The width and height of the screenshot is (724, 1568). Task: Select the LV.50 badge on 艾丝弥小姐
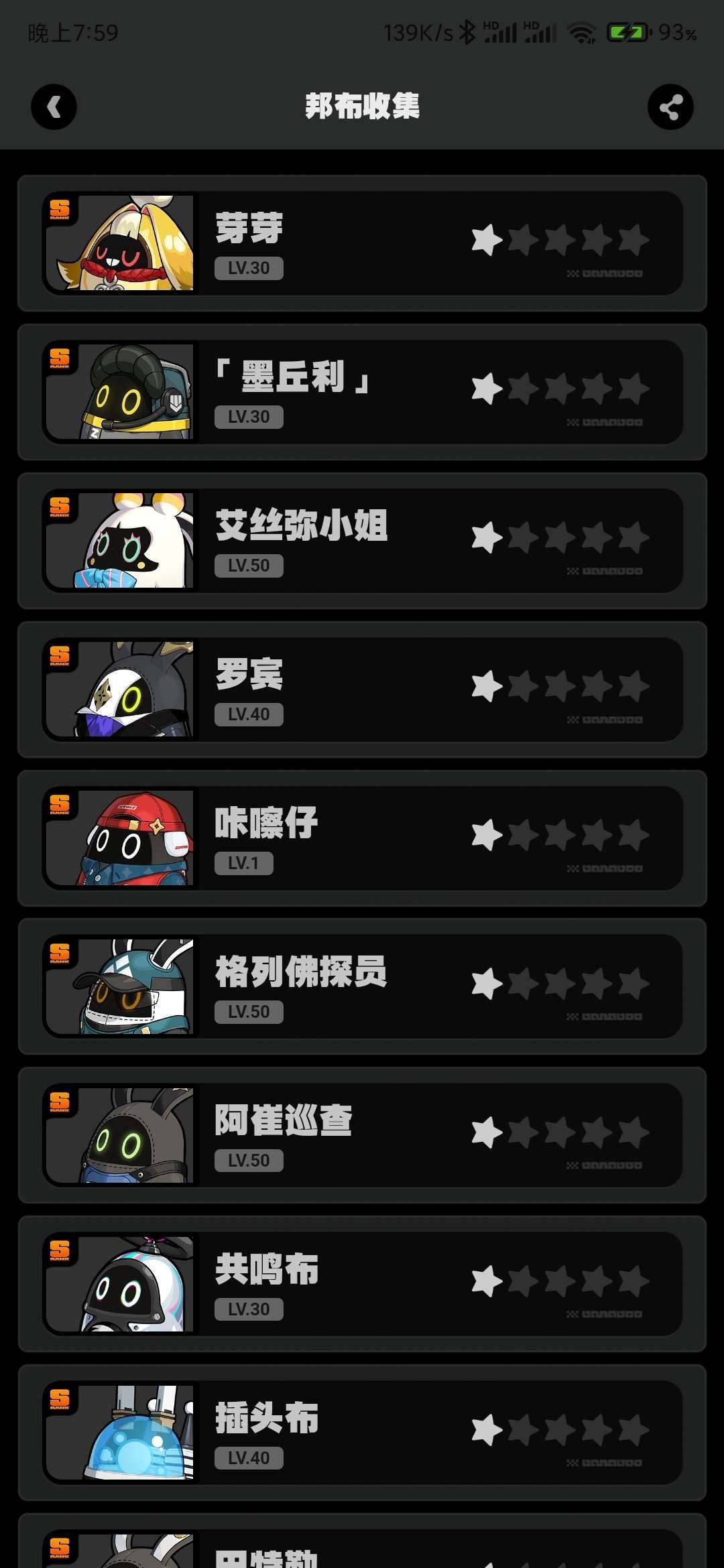click(248, 565)
